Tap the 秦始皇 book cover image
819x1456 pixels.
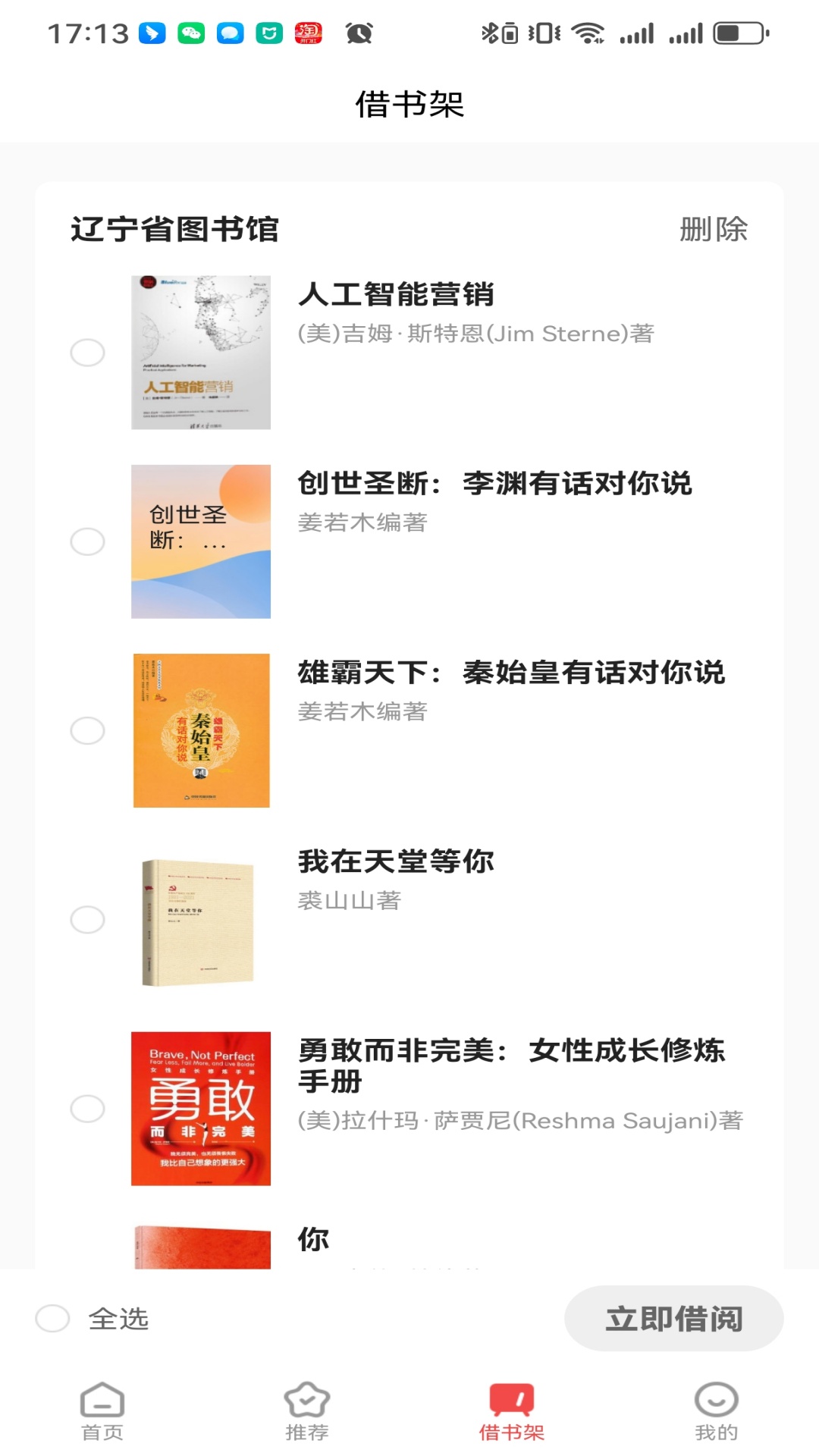point(200,728)
